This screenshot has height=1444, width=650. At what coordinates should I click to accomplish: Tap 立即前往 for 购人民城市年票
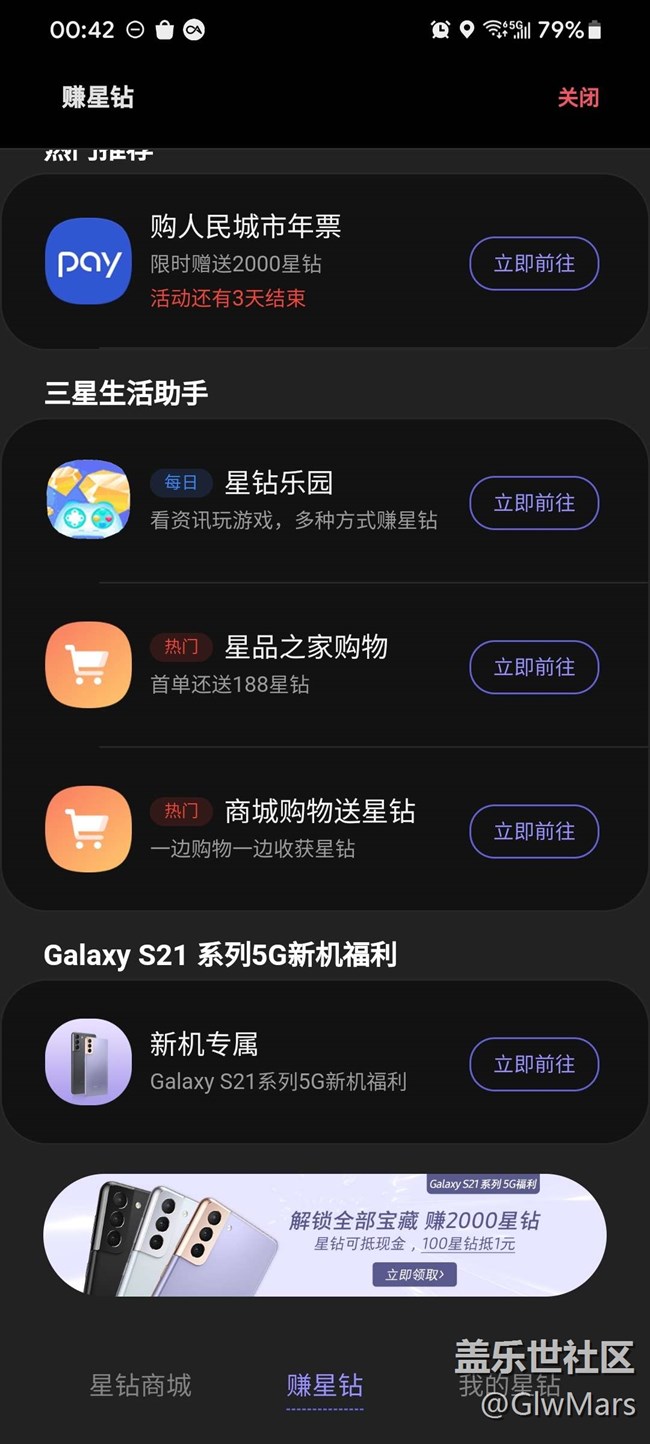click(534, 264)
